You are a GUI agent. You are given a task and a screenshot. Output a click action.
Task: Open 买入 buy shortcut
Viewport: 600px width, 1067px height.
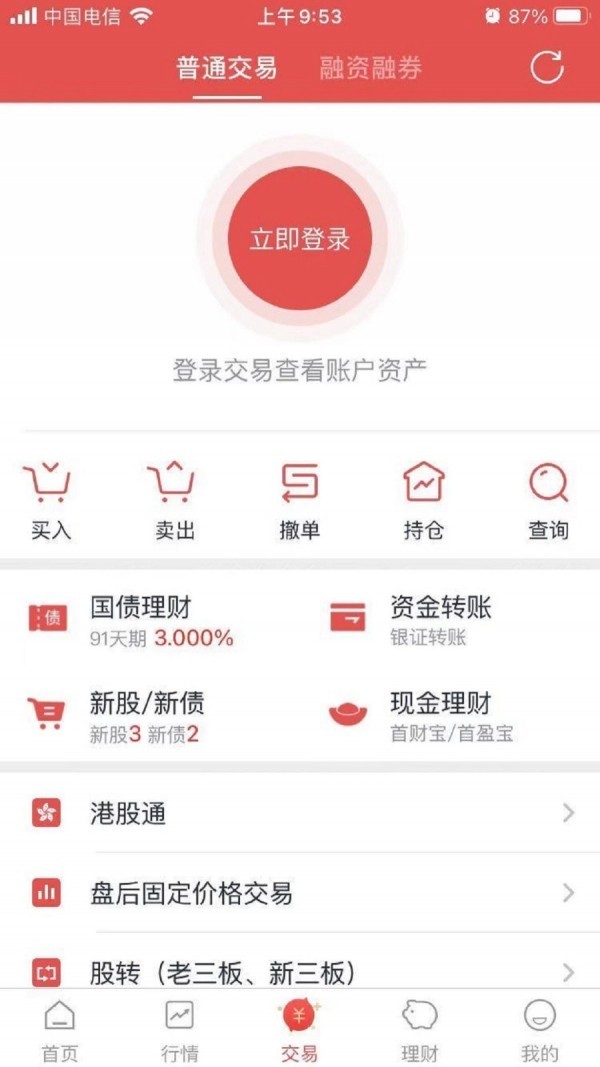(50, 500)
